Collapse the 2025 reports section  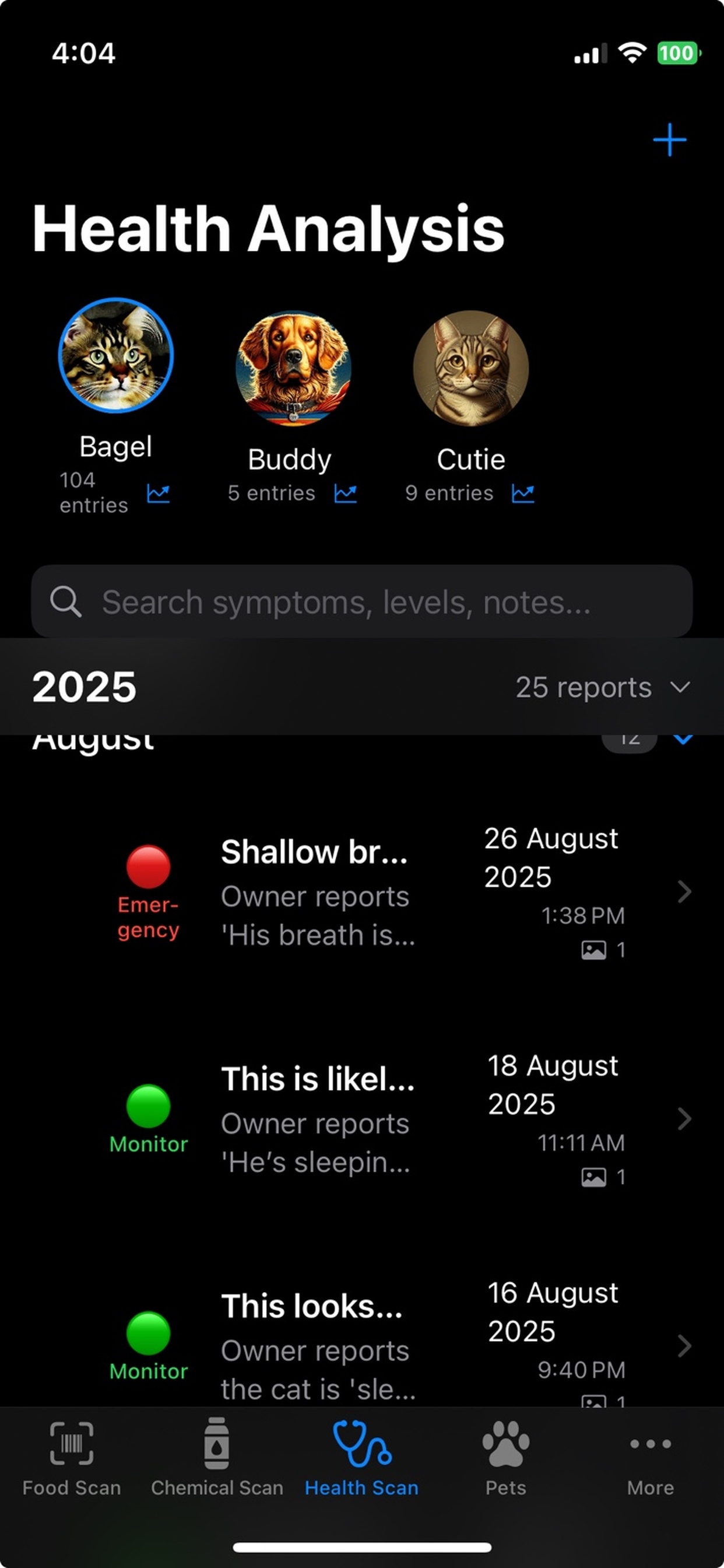click(x=679, y=687)
